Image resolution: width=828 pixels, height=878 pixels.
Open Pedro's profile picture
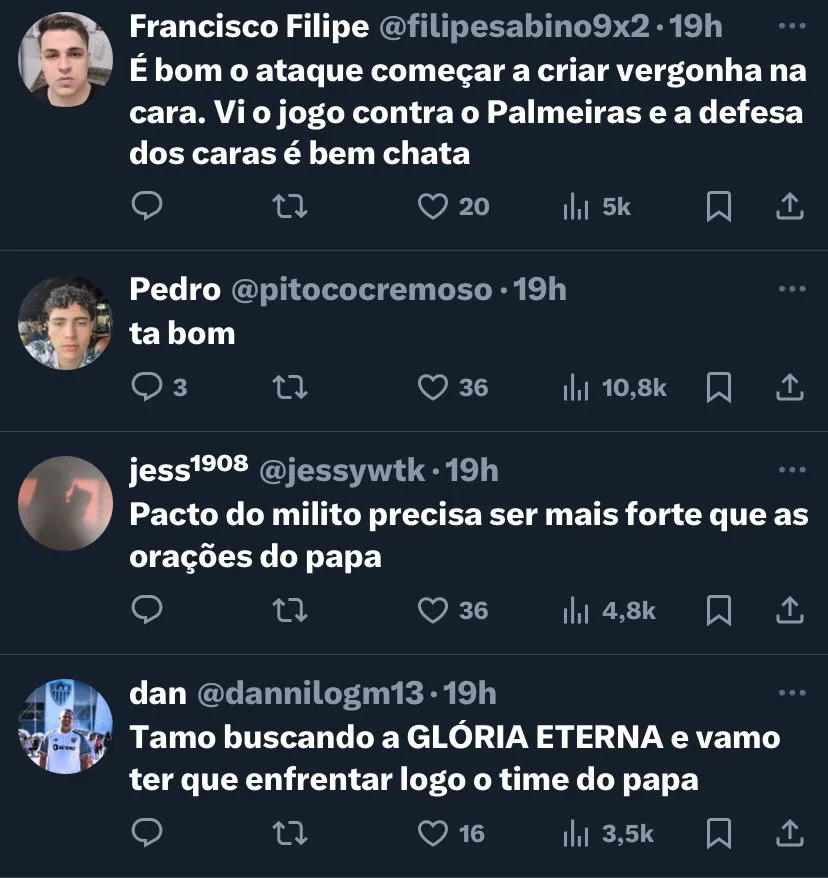point(65,322)
